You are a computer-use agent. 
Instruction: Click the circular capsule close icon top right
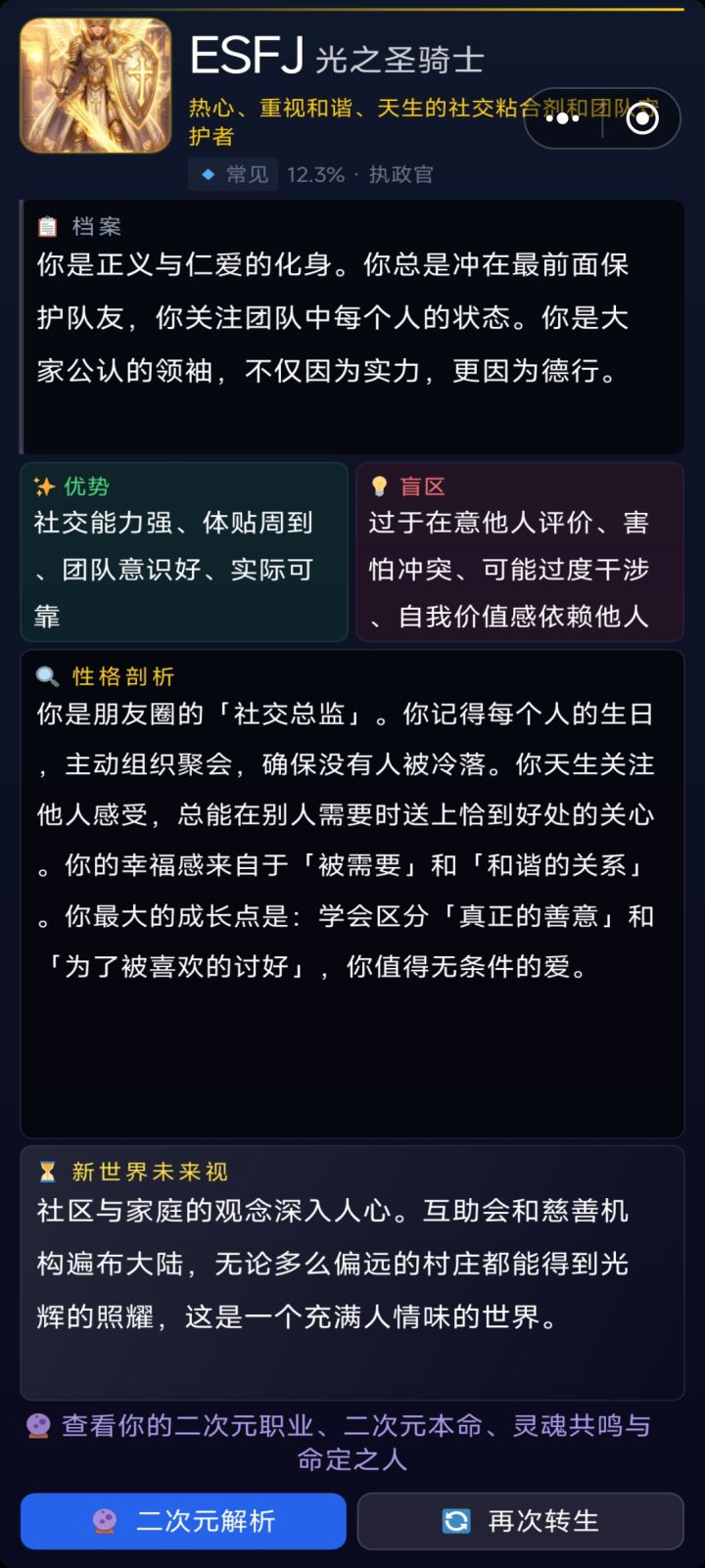[643, 117]
